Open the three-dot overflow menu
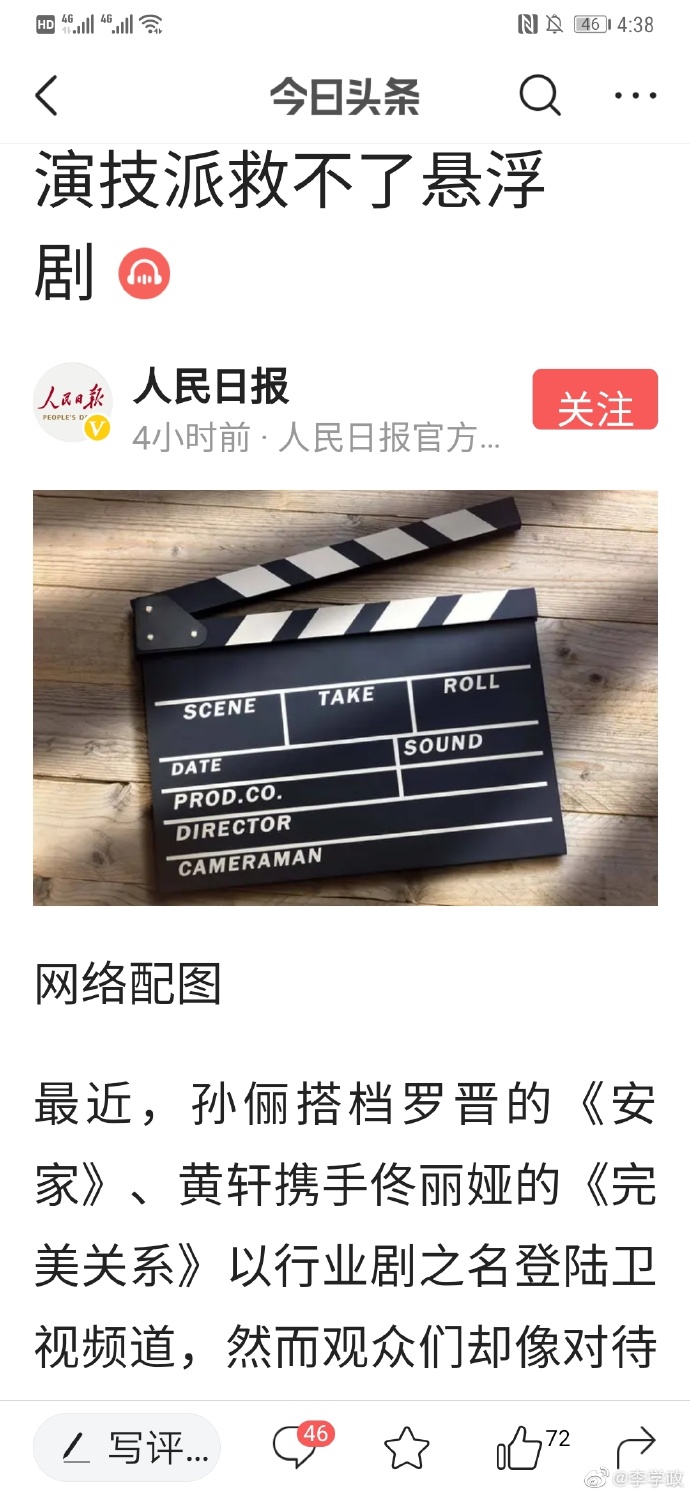 pyautogui.click(x=634, y=97)
